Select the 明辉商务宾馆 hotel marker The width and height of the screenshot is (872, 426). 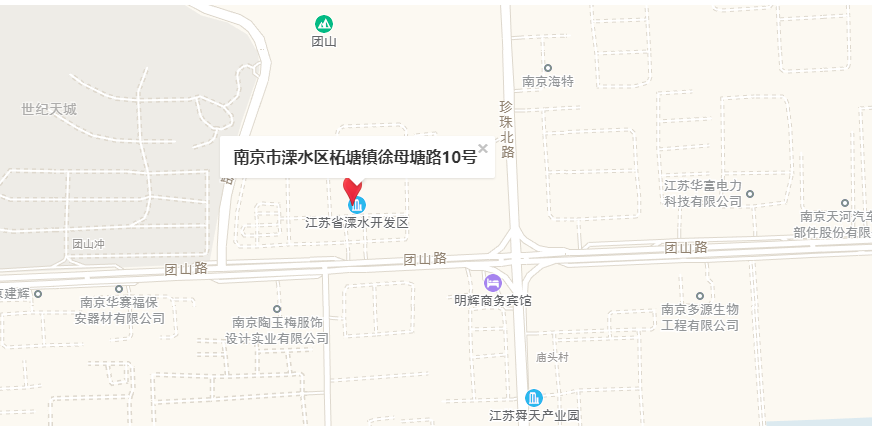[493, 282]
